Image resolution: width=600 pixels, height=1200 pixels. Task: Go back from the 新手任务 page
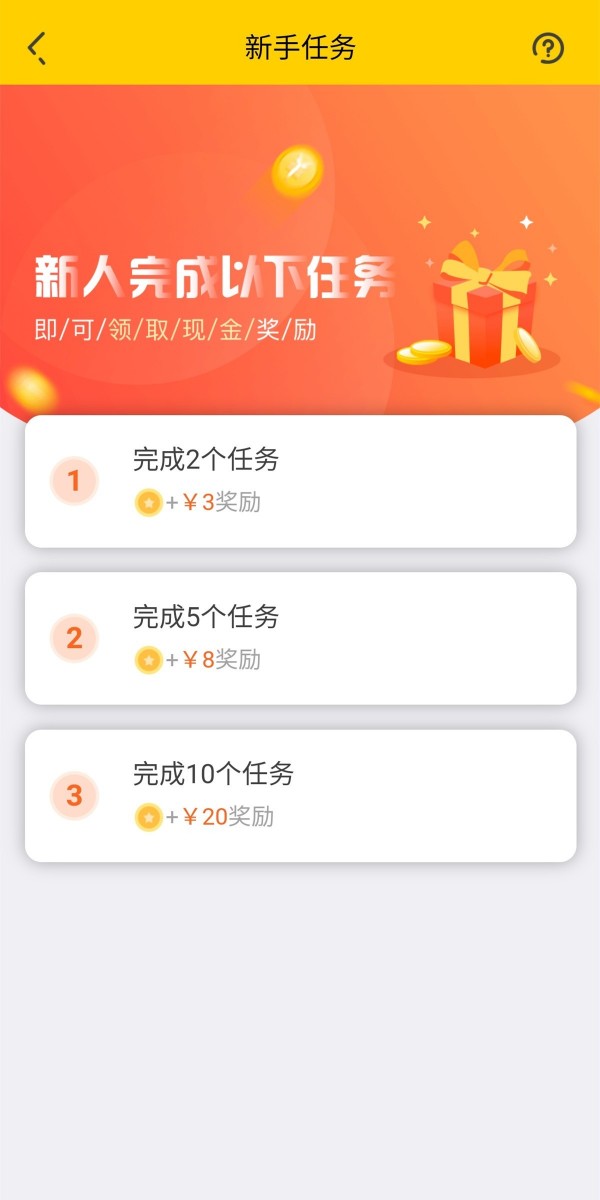tap(38, 47)
